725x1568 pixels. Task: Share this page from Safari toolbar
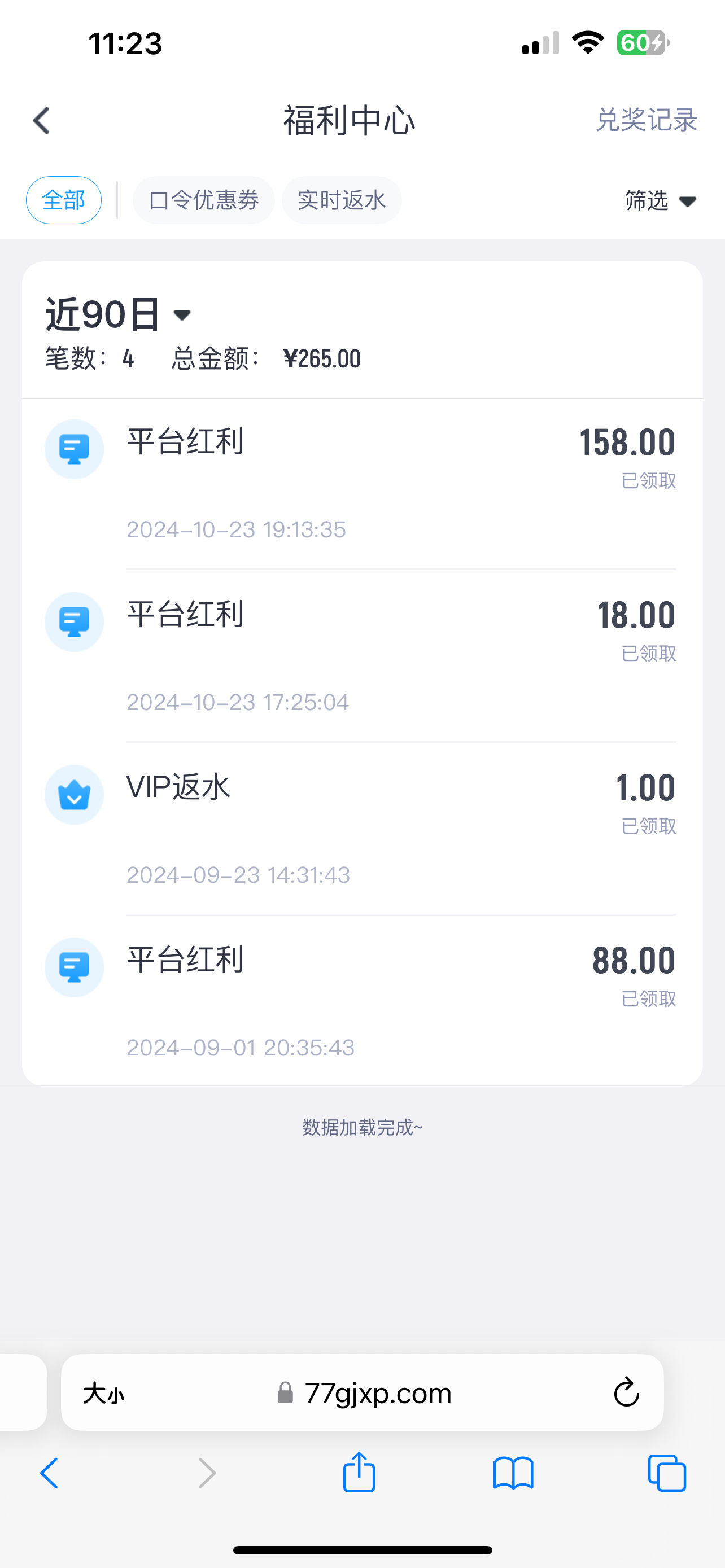359,1473
